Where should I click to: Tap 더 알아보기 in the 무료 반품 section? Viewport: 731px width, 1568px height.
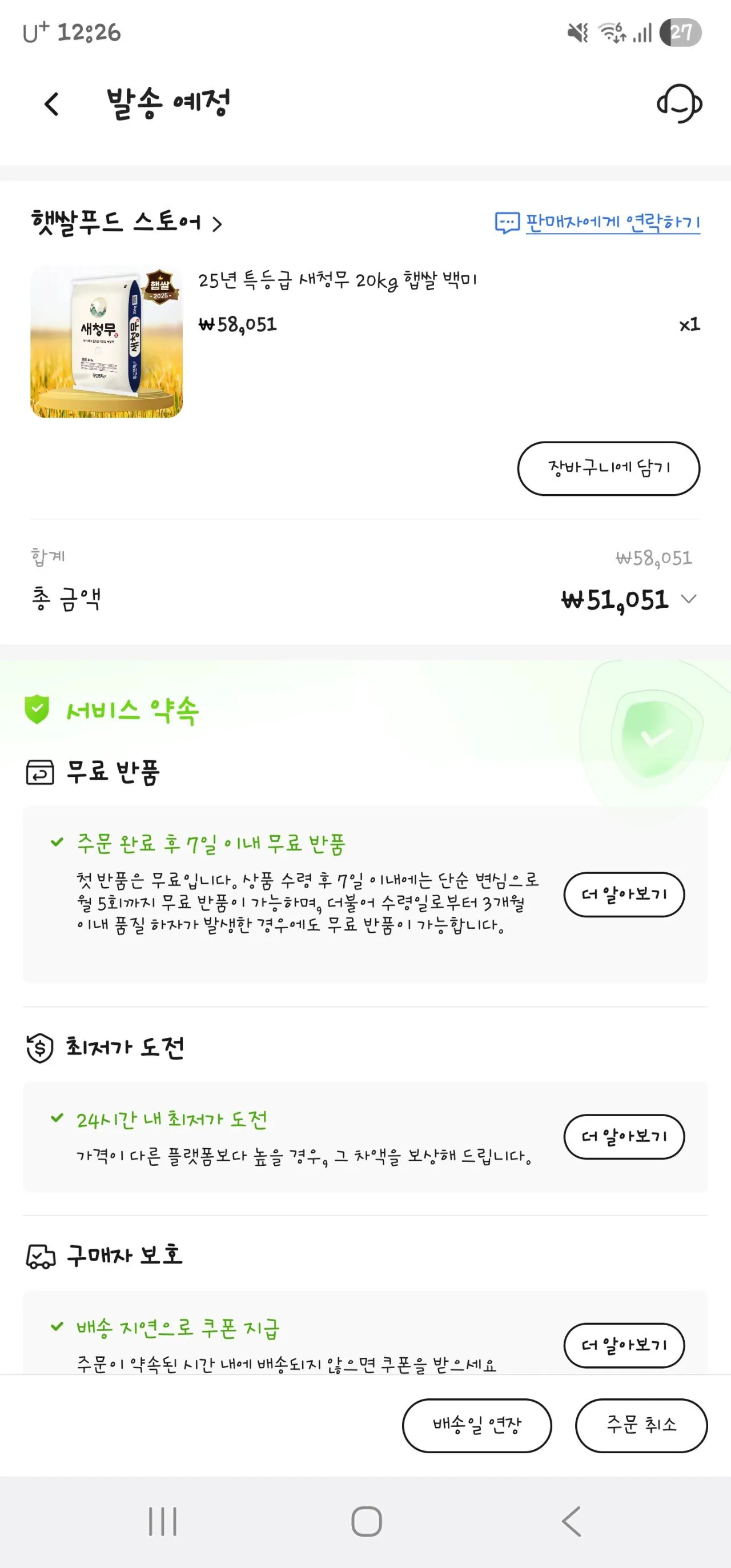[x=624, y=895]
